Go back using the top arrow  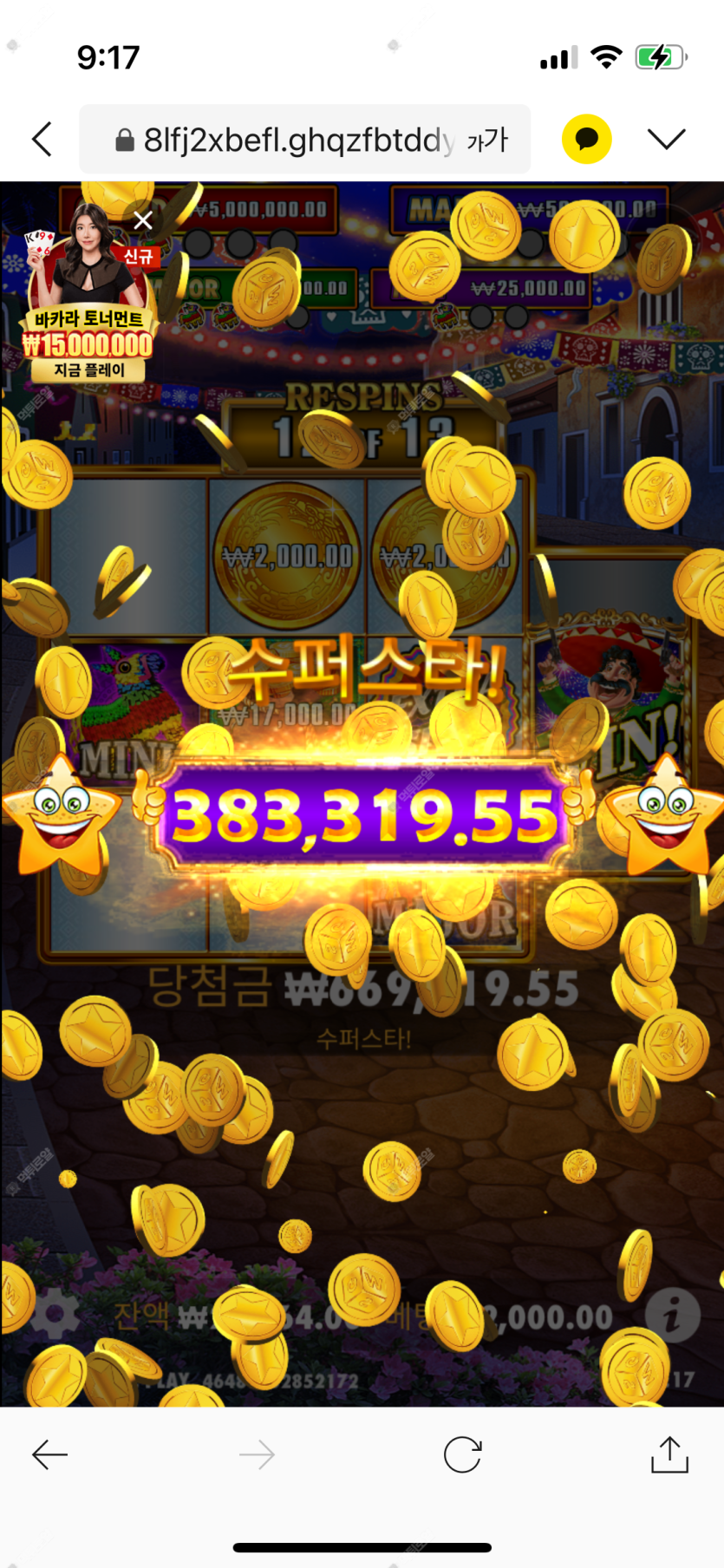[x=42, y=139]
